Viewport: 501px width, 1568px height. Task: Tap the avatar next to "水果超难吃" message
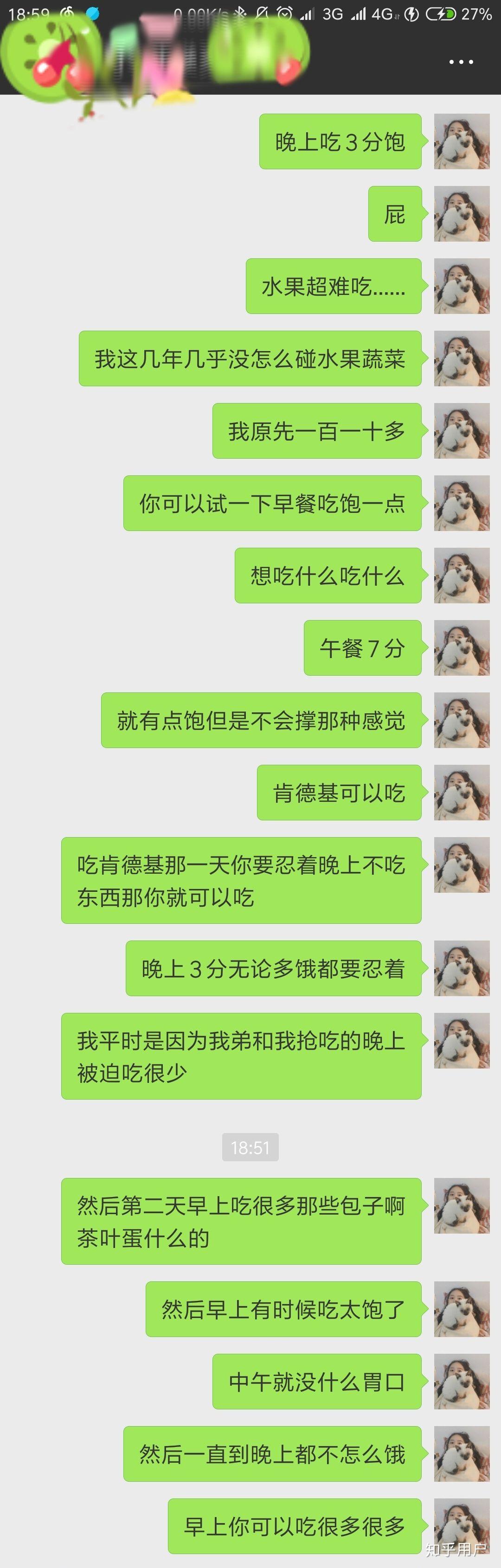point(462,286)
